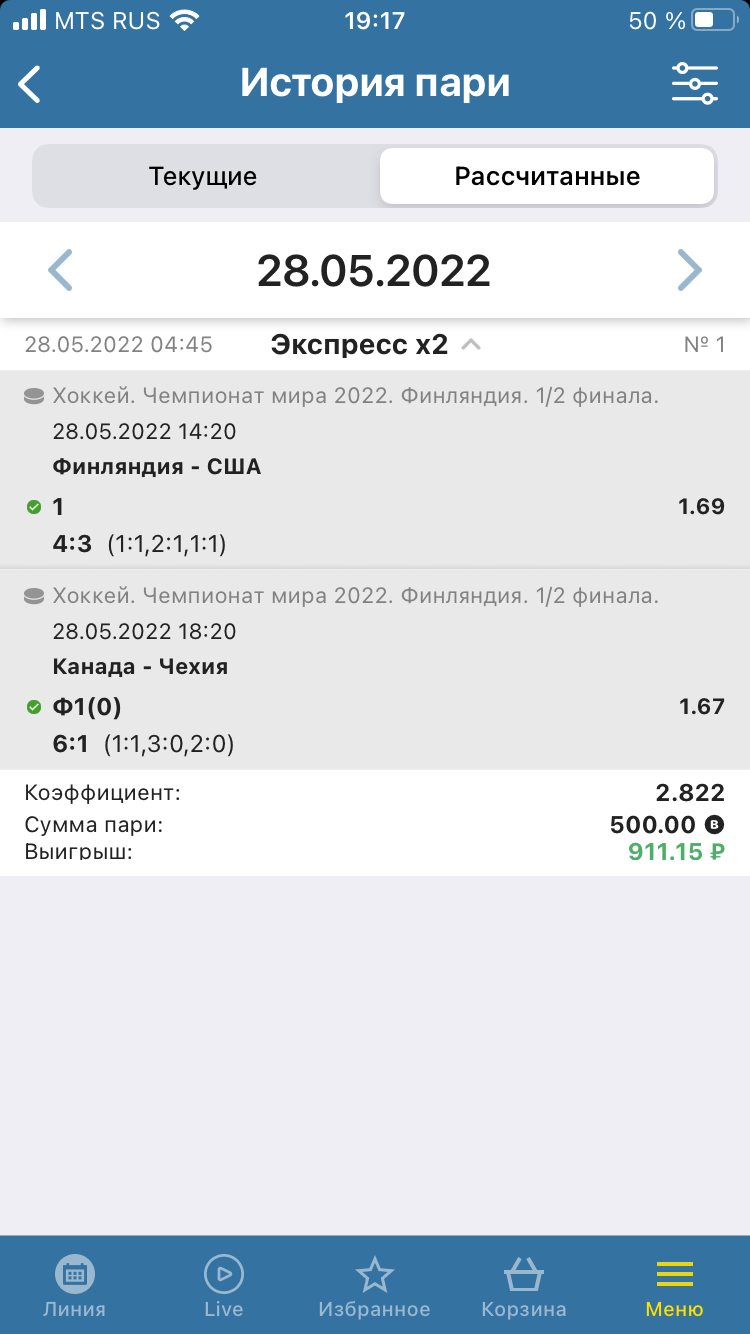Switch to the Live tab

pos(223,1286)
